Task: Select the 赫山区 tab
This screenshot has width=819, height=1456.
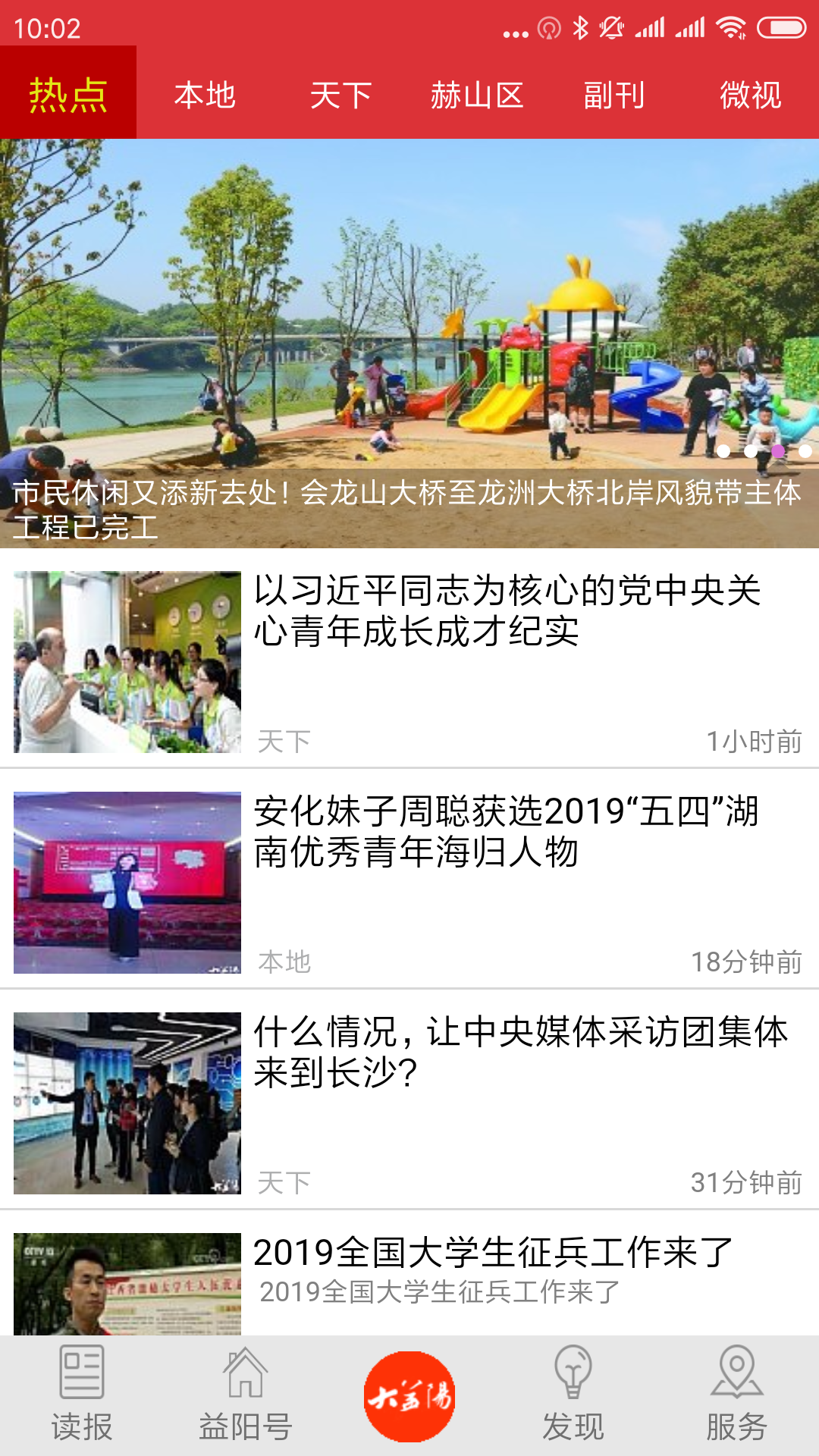Action: pyautogui.click(x=477, y=95)
